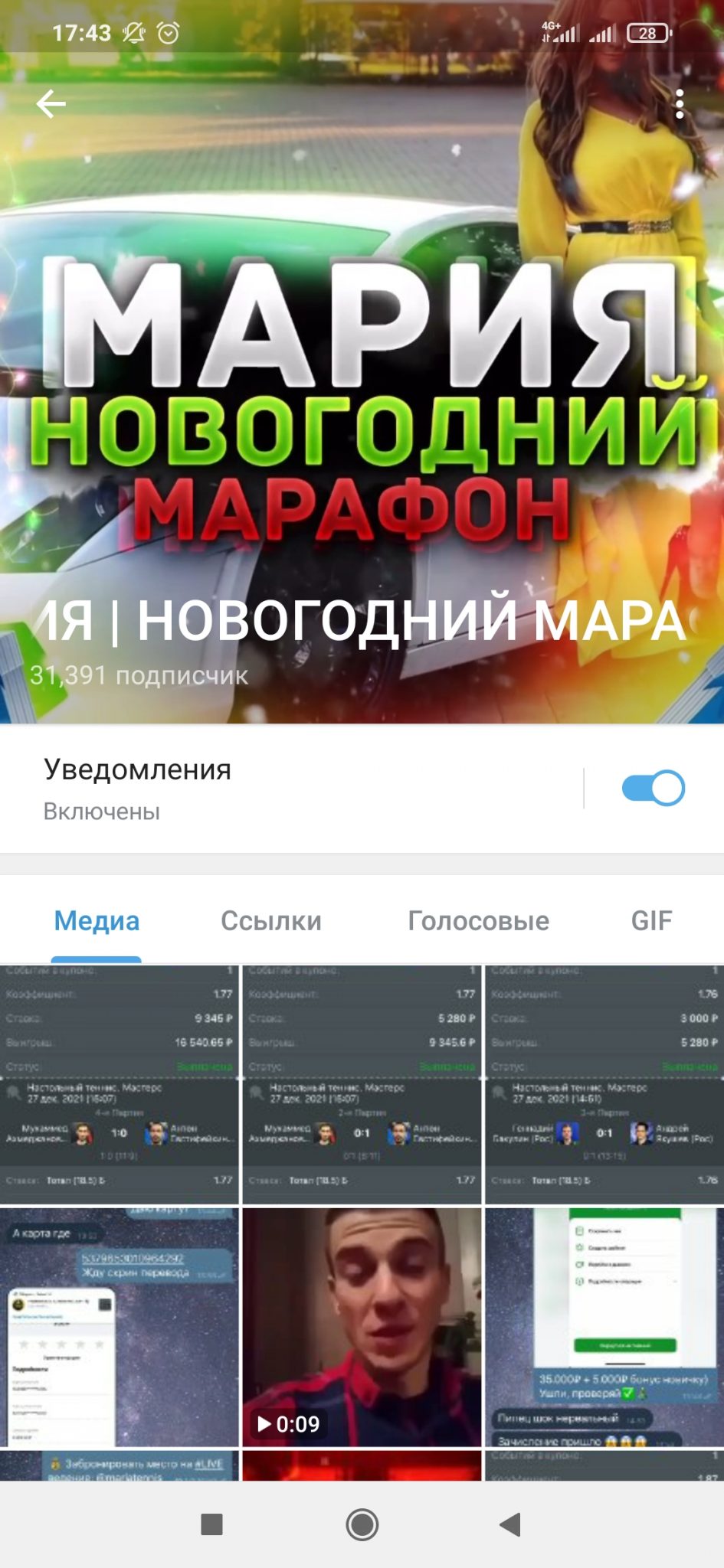Open recent apps with the square button
The image size is (724, 1568).
click(x=211, y=1524)
